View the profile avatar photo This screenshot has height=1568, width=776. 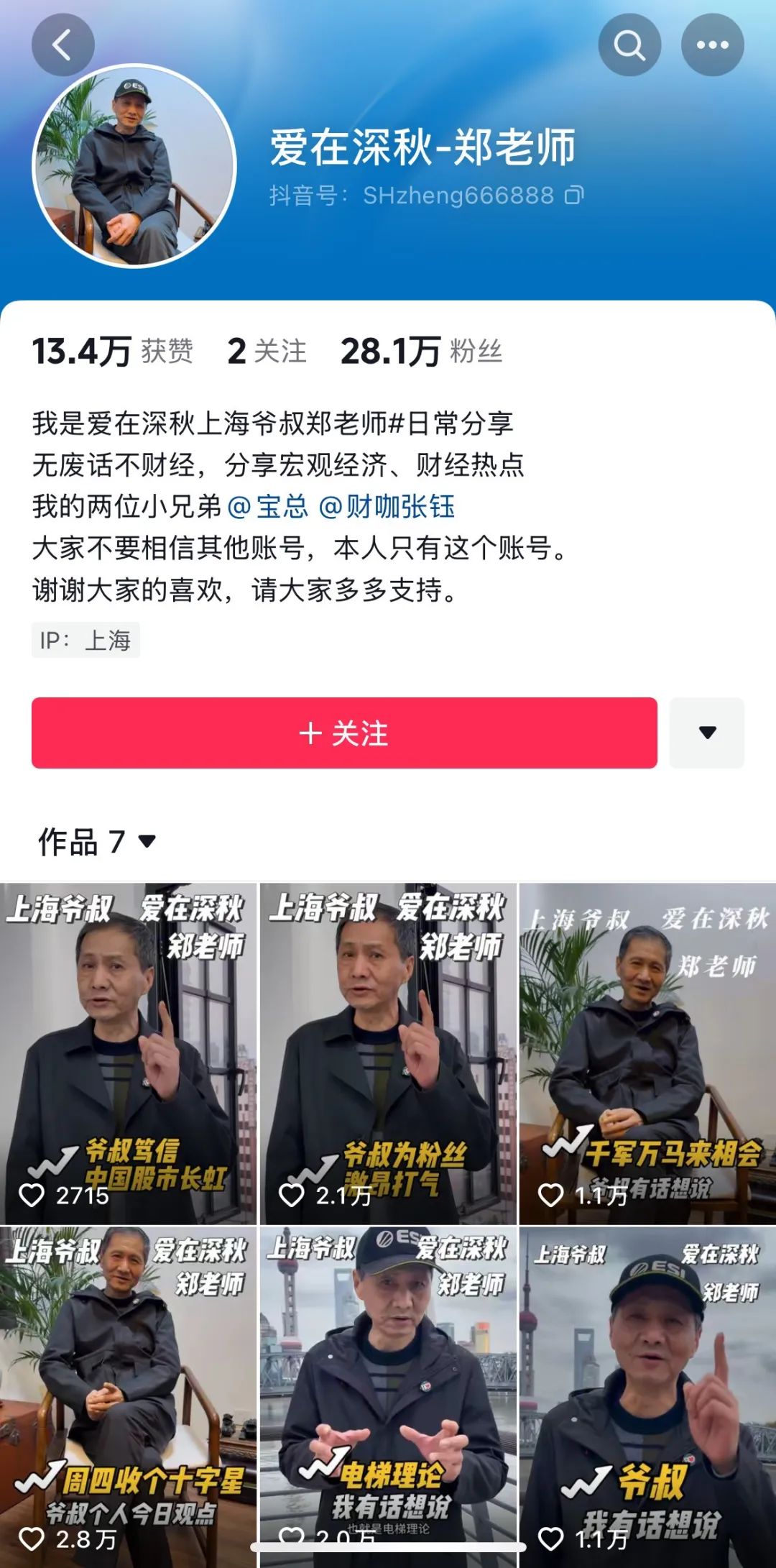click(x=134, y=165)
